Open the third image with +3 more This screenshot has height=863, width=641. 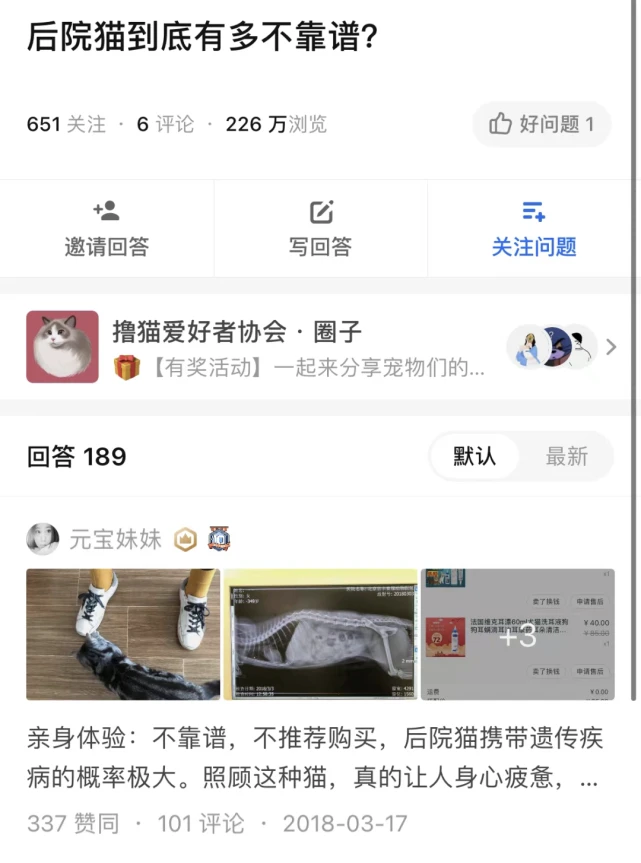point(517,634)
